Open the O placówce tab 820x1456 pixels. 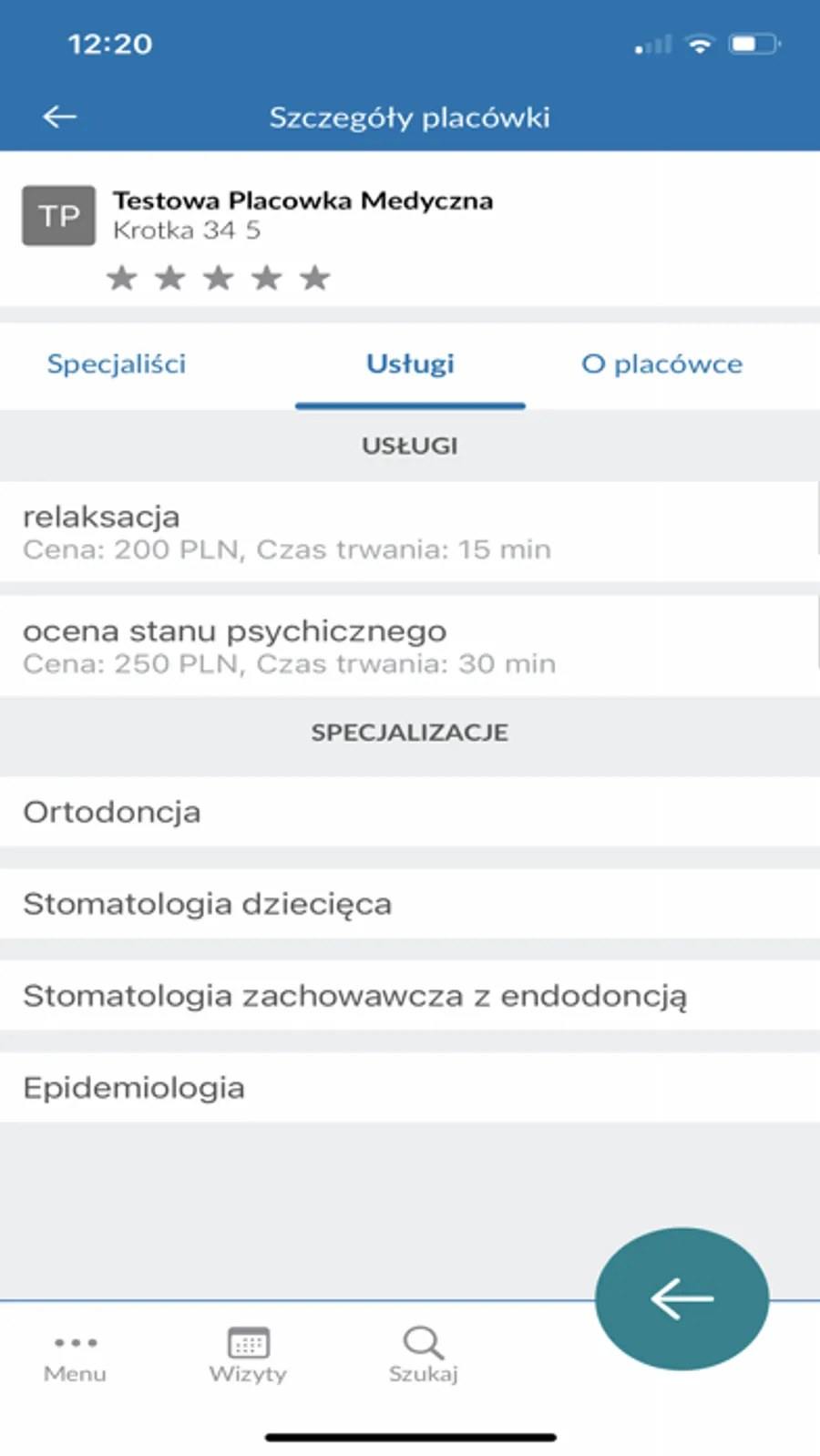[661, 364]
